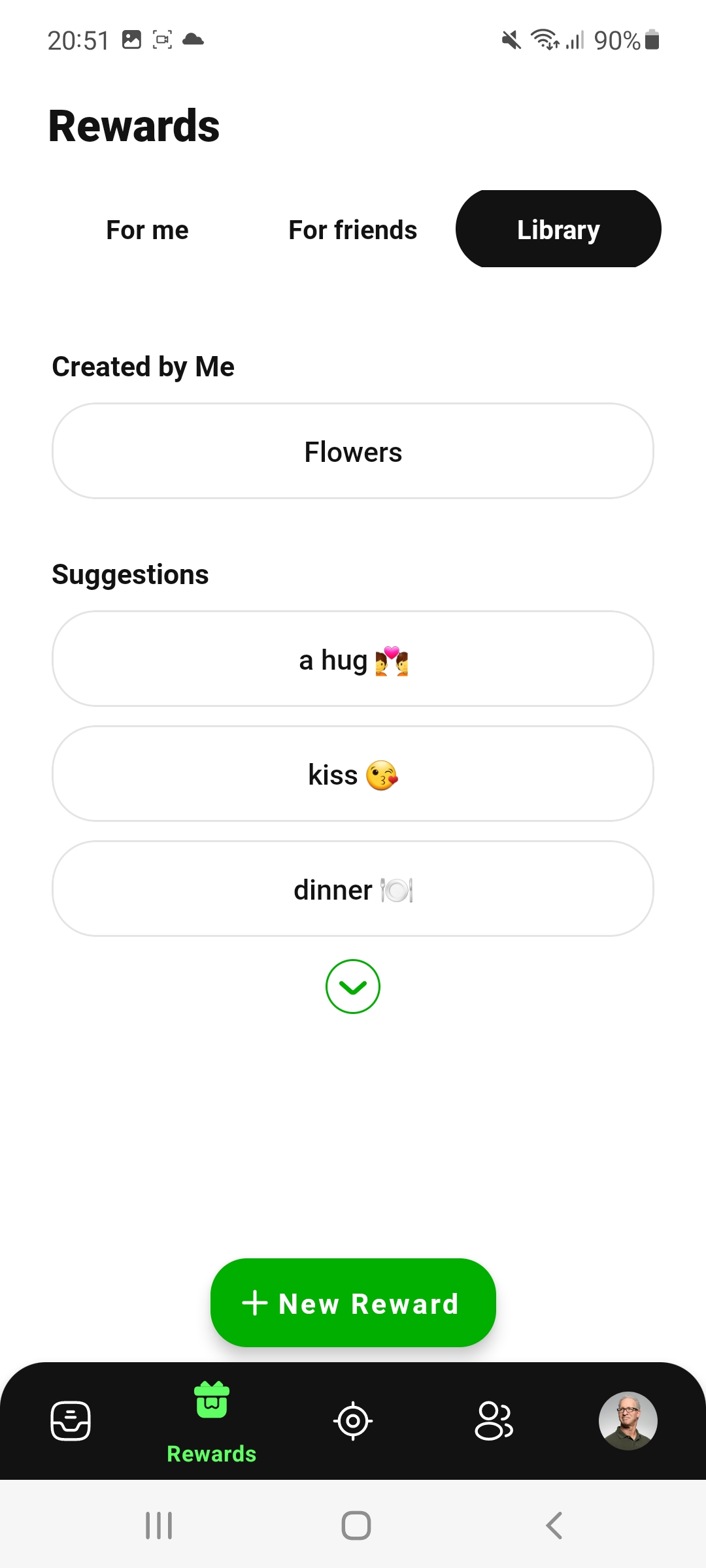Image resolution: width=706 pixels, height=1568 pixels.
Task: Open the profile photo tab
Action: click(x=628, y=1420)
